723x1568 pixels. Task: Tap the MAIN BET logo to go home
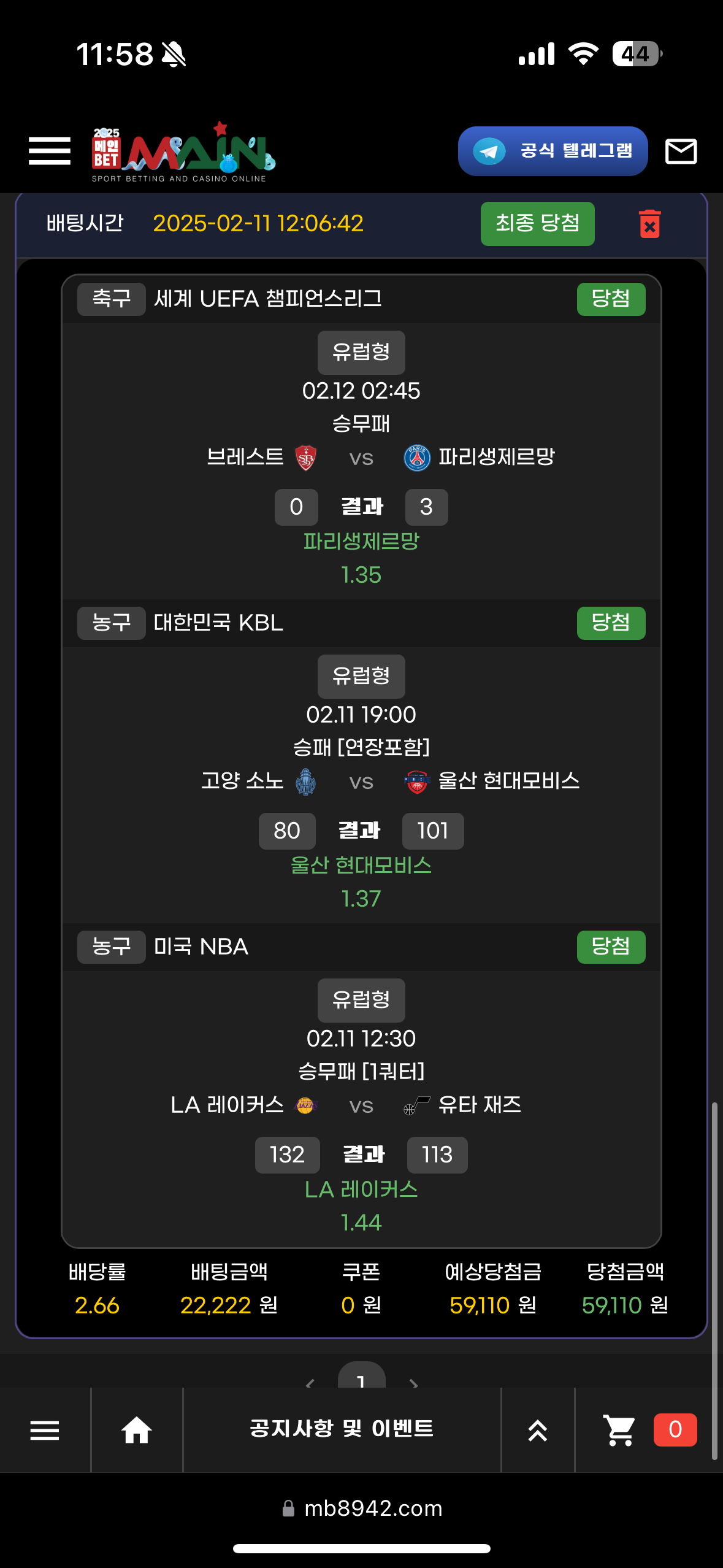(183, 153)
